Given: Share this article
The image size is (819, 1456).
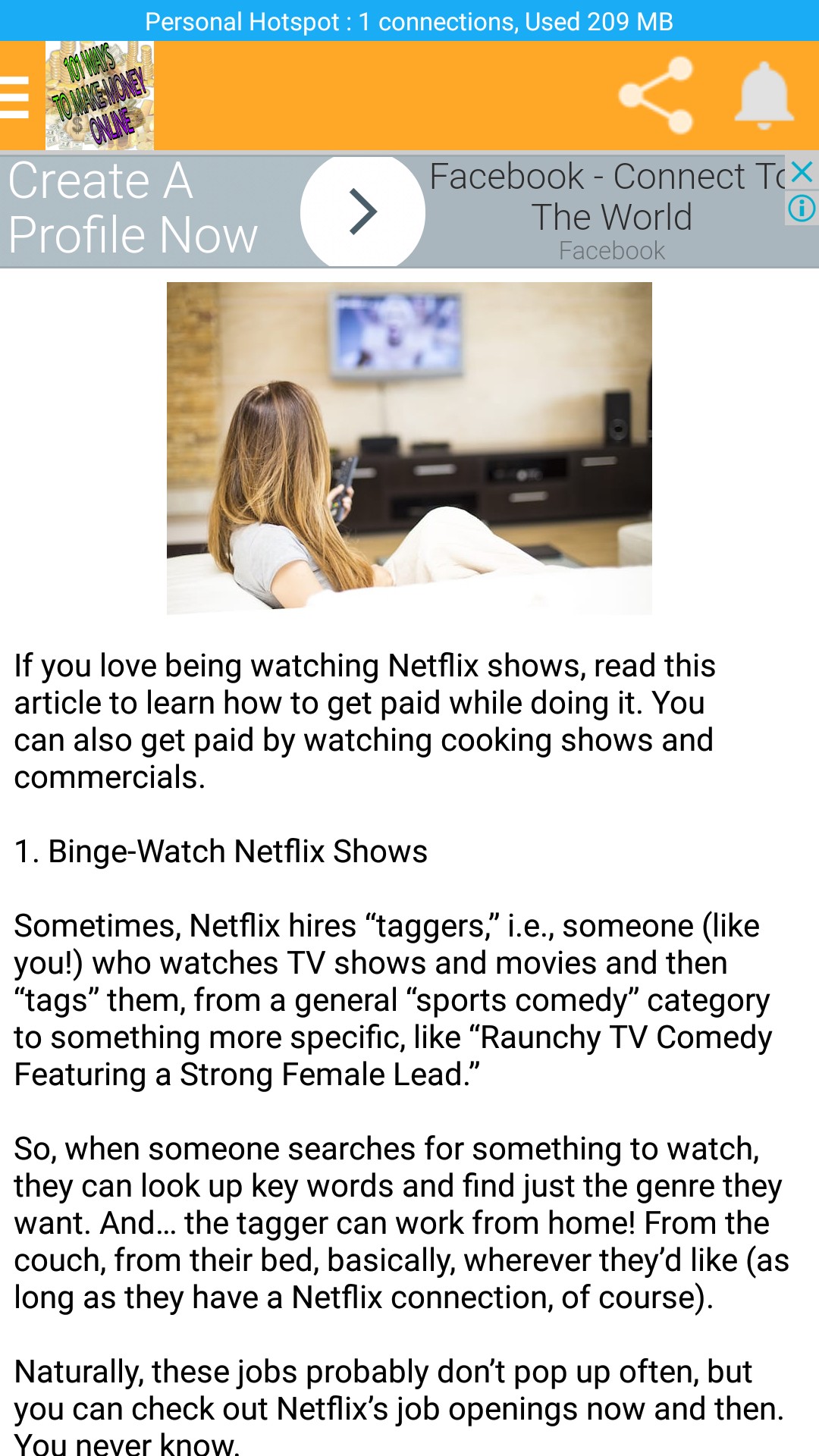Looking at the screenshot, I should click(x=656, y=96).
